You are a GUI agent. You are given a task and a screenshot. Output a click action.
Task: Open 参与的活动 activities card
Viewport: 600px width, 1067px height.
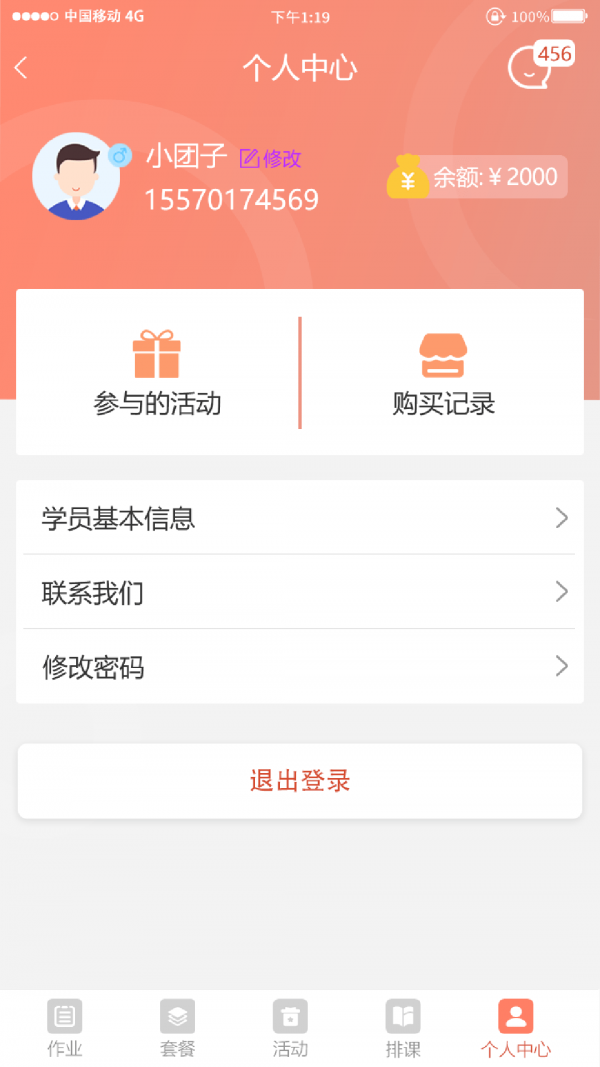(157, 373)
